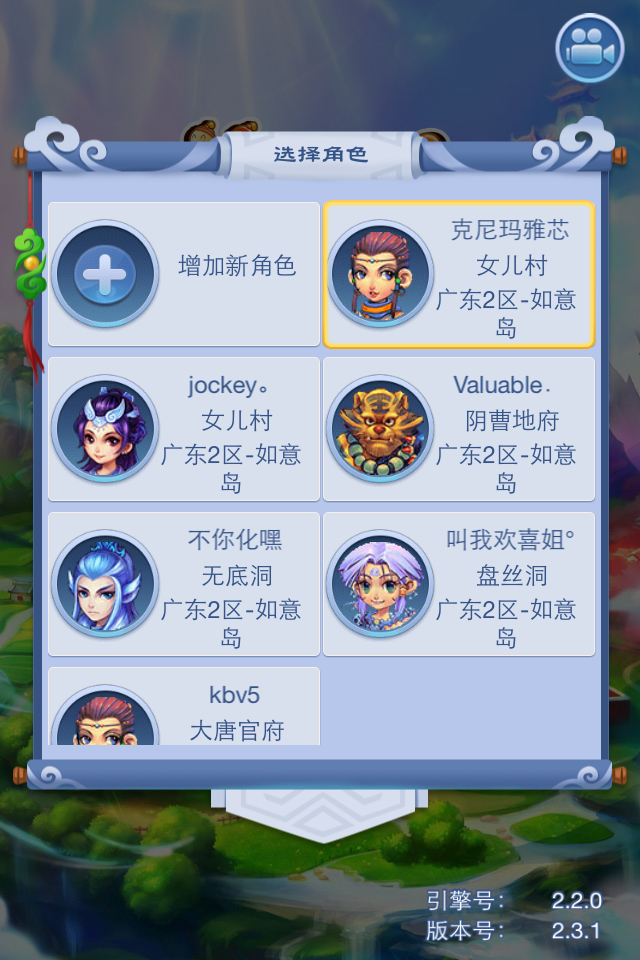The image size is (640, 960).
Task: Tap the video camera icon
Action: (589, 49)
